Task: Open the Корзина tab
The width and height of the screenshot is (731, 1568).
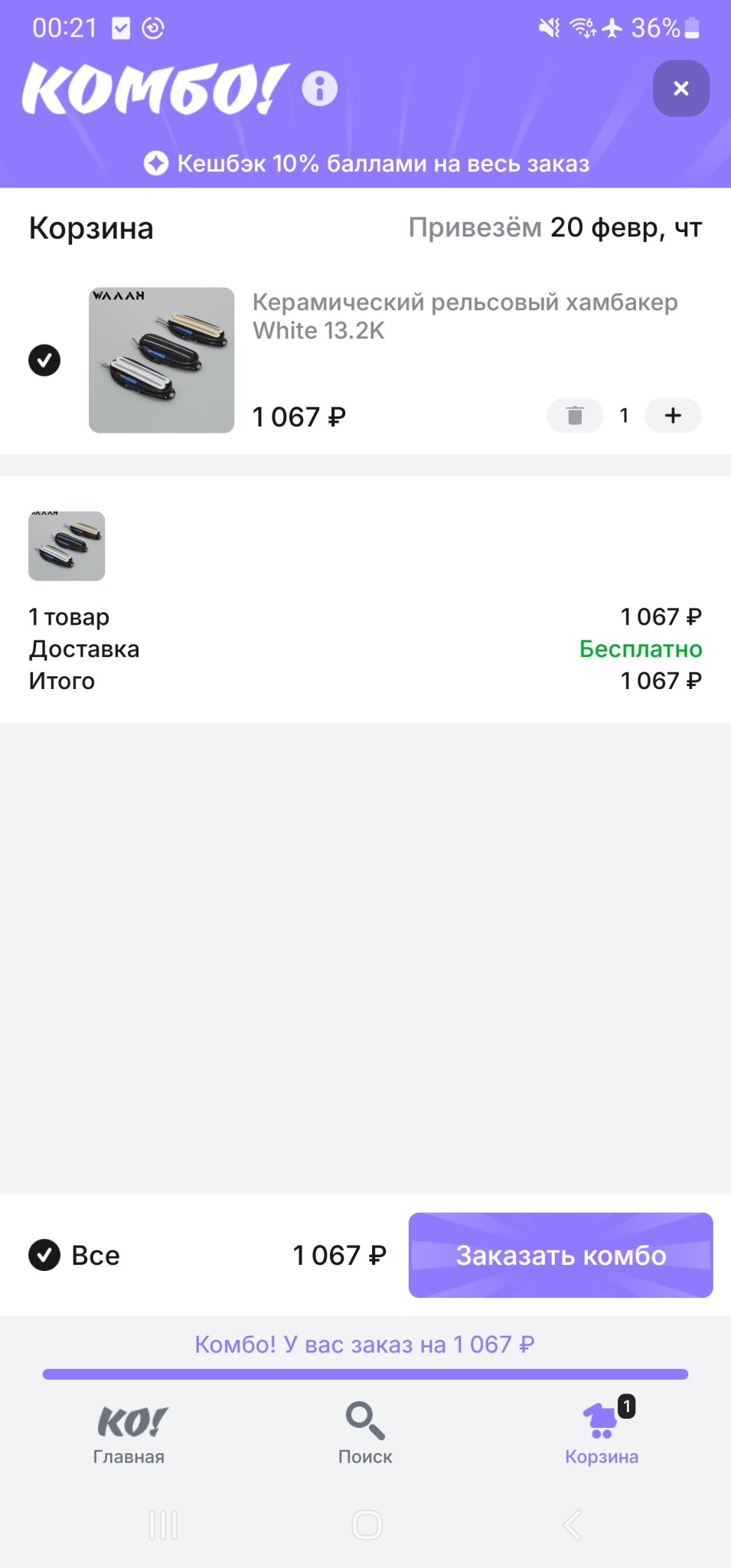Action: 602,1434
